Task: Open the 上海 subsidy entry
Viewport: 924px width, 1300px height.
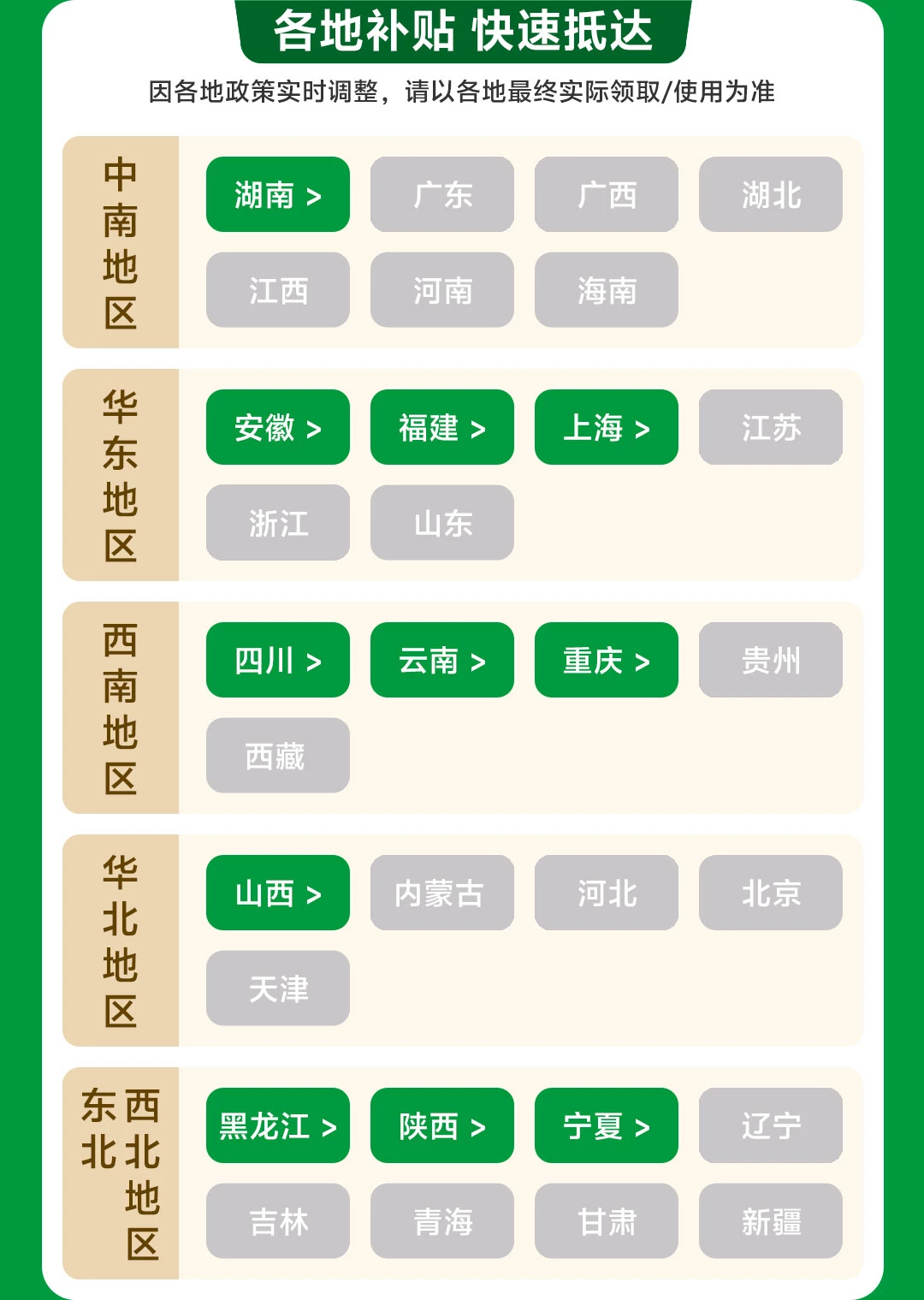Action: (606, 427)
